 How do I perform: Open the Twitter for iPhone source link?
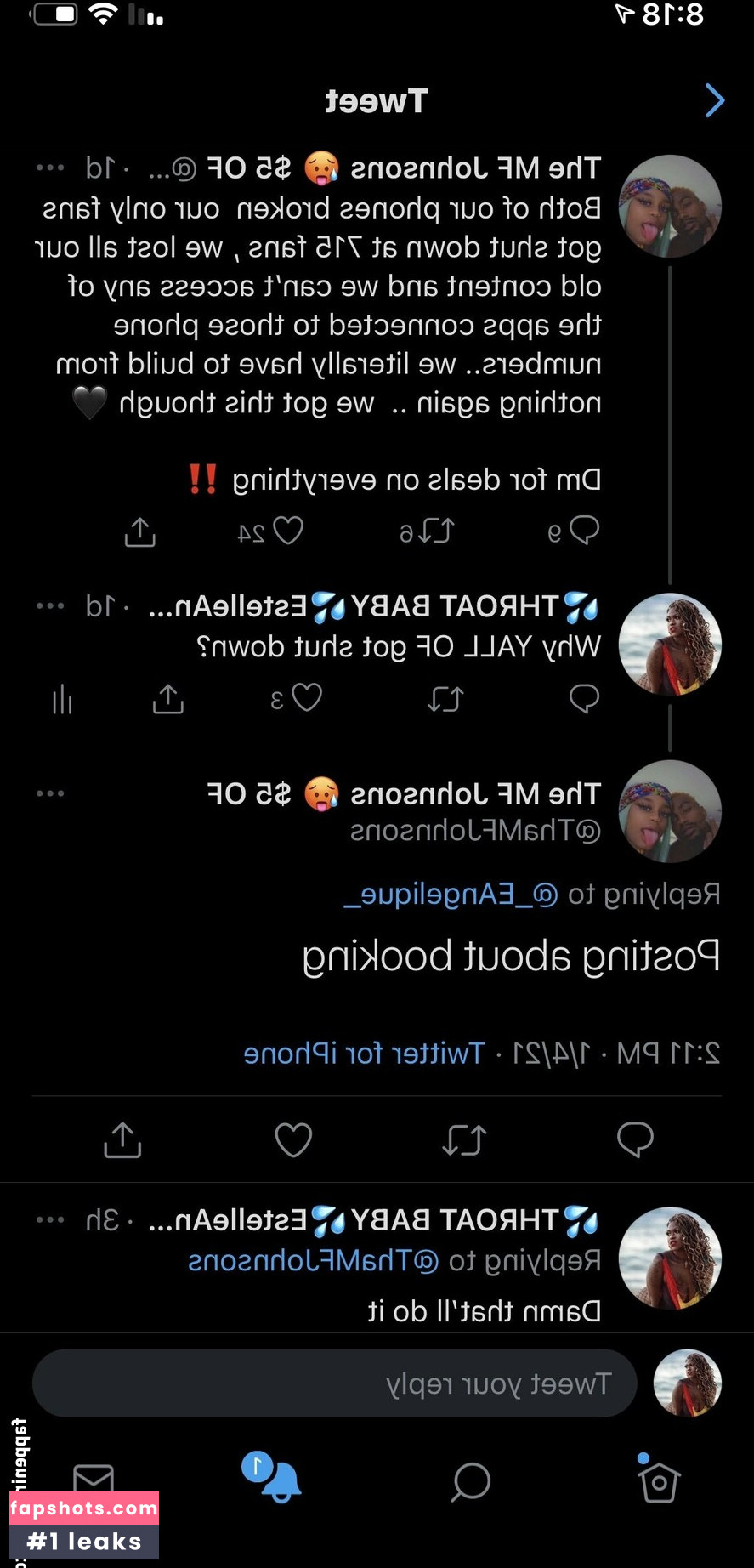tap(364, 1054)
